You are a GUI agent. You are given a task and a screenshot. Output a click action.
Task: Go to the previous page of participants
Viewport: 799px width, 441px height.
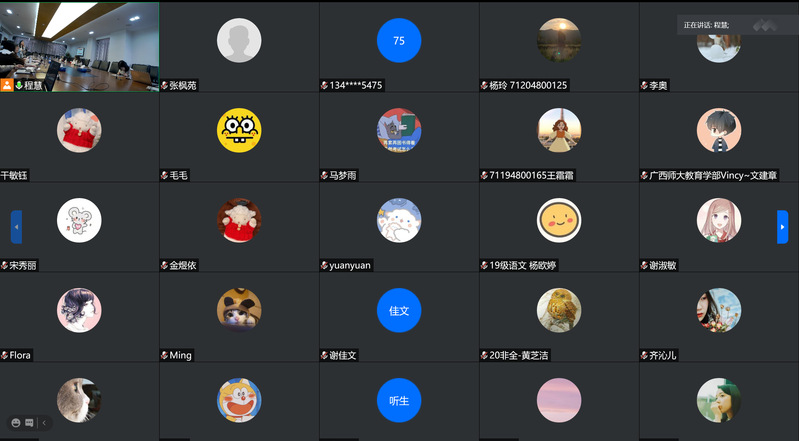(16, 227)
